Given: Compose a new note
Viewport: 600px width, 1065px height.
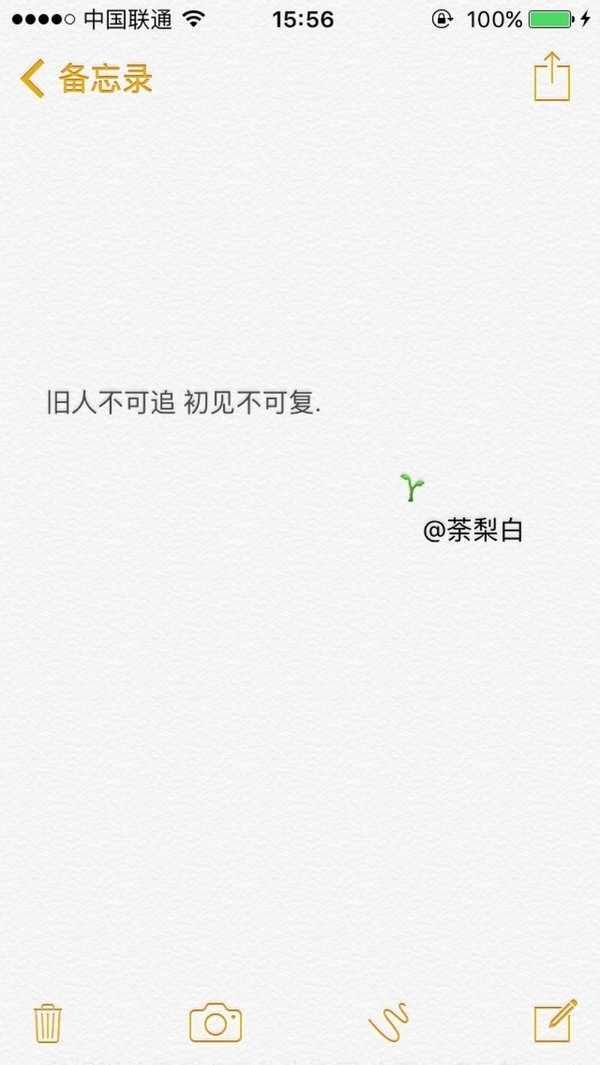Looking at the screenshot, I should [x=555, y=1020].
